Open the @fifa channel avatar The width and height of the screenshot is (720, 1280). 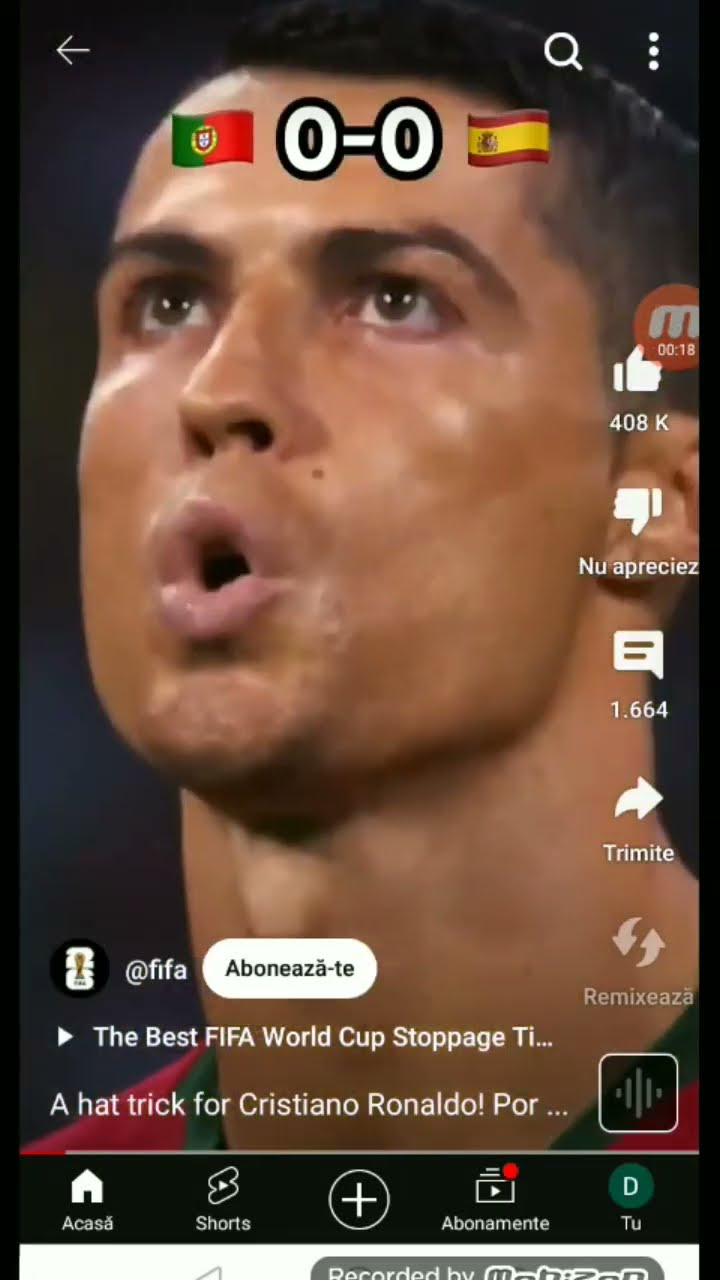click(79, 969)
